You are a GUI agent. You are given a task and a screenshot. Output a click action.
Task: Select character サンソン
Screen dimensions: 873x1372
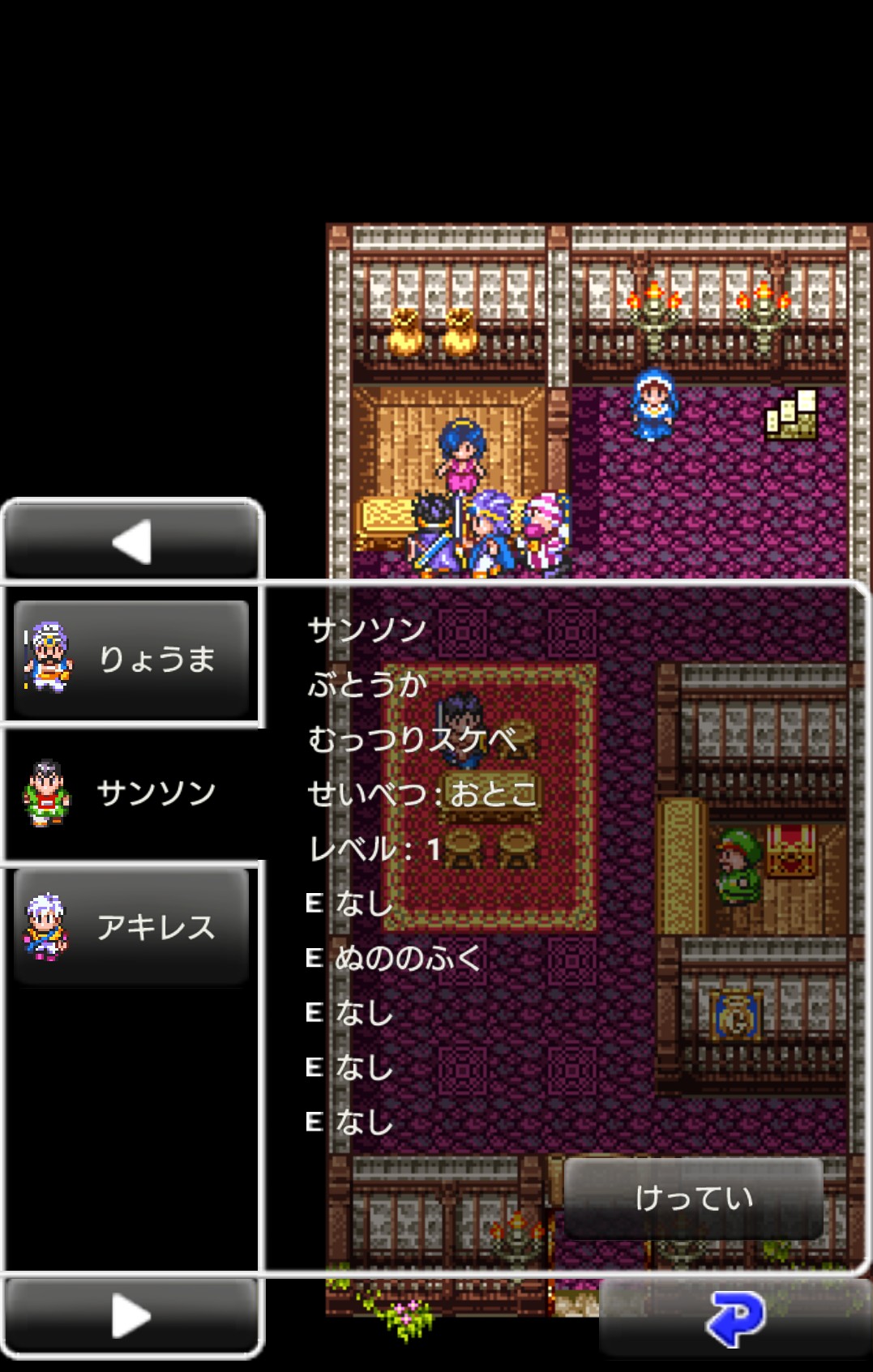click(x=131, y=793)
